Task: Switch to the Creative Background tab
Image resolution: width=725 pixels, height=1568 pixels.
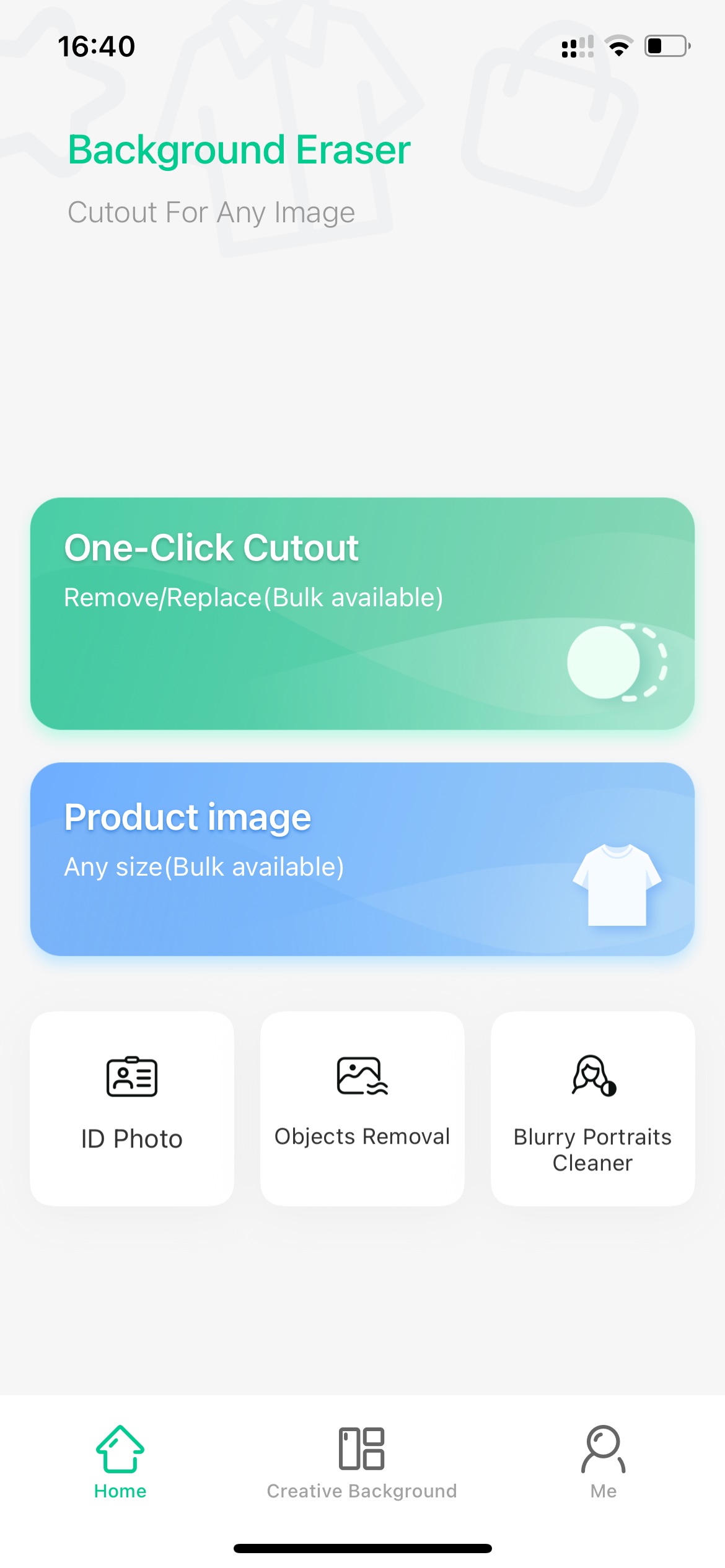Action: click(362, 1463)
